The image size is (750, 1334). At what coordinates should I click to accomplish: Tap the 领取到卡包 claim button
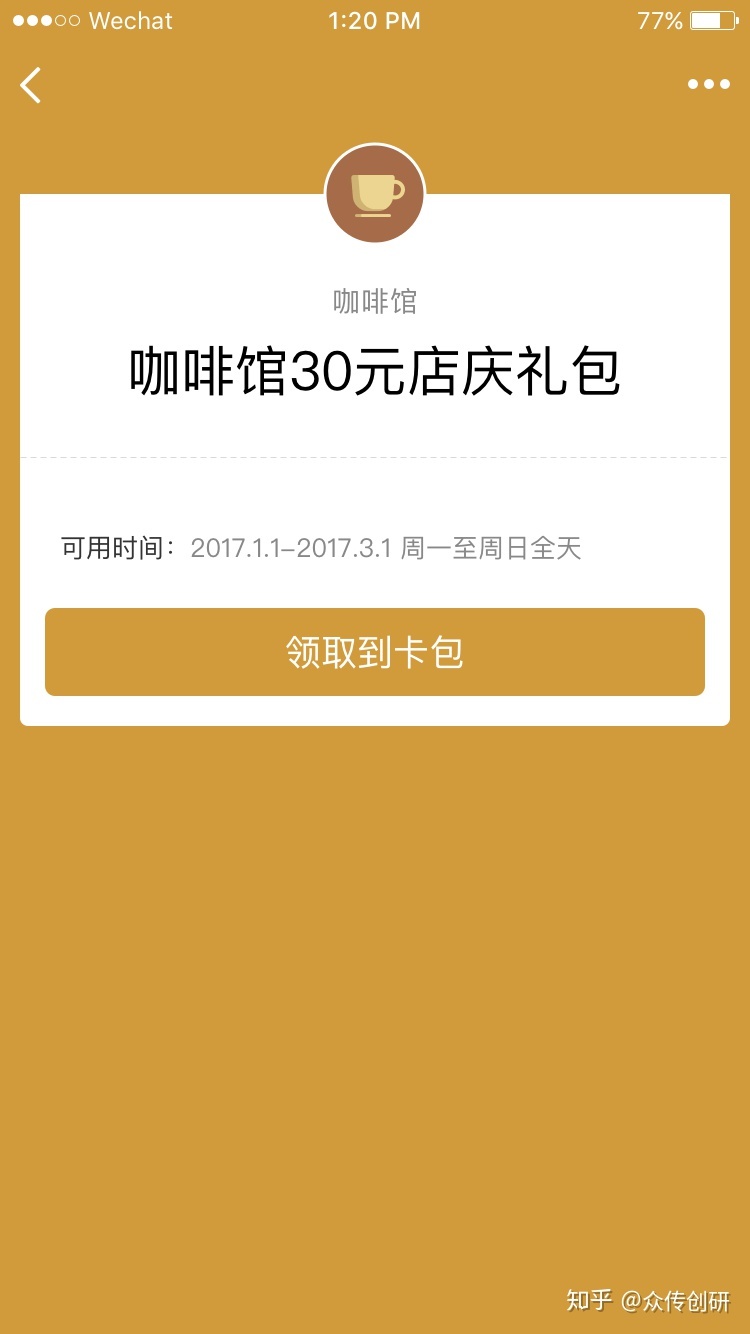coord(375,651)
